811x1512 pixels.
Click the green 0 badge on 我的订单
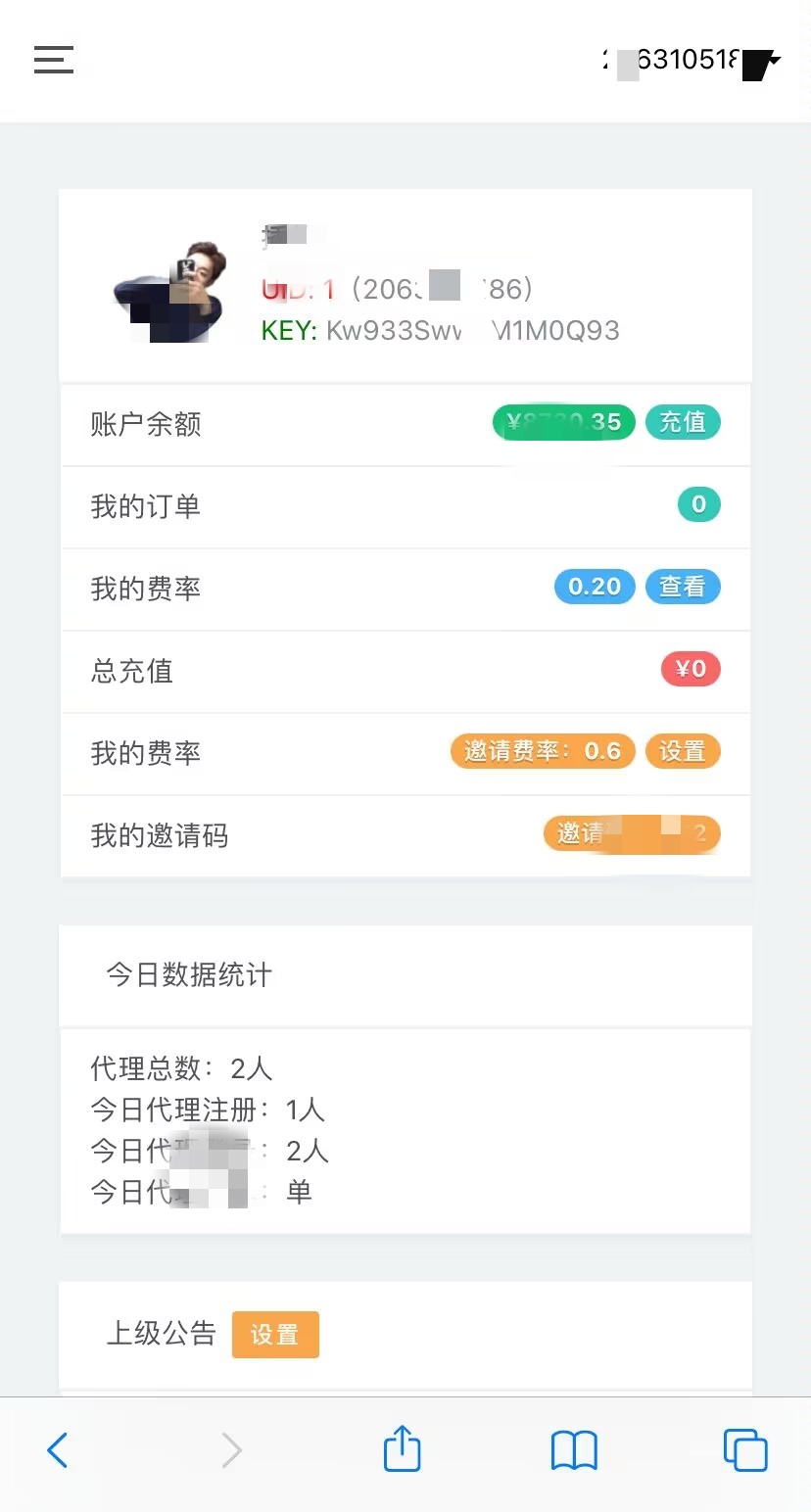[698, 504]
